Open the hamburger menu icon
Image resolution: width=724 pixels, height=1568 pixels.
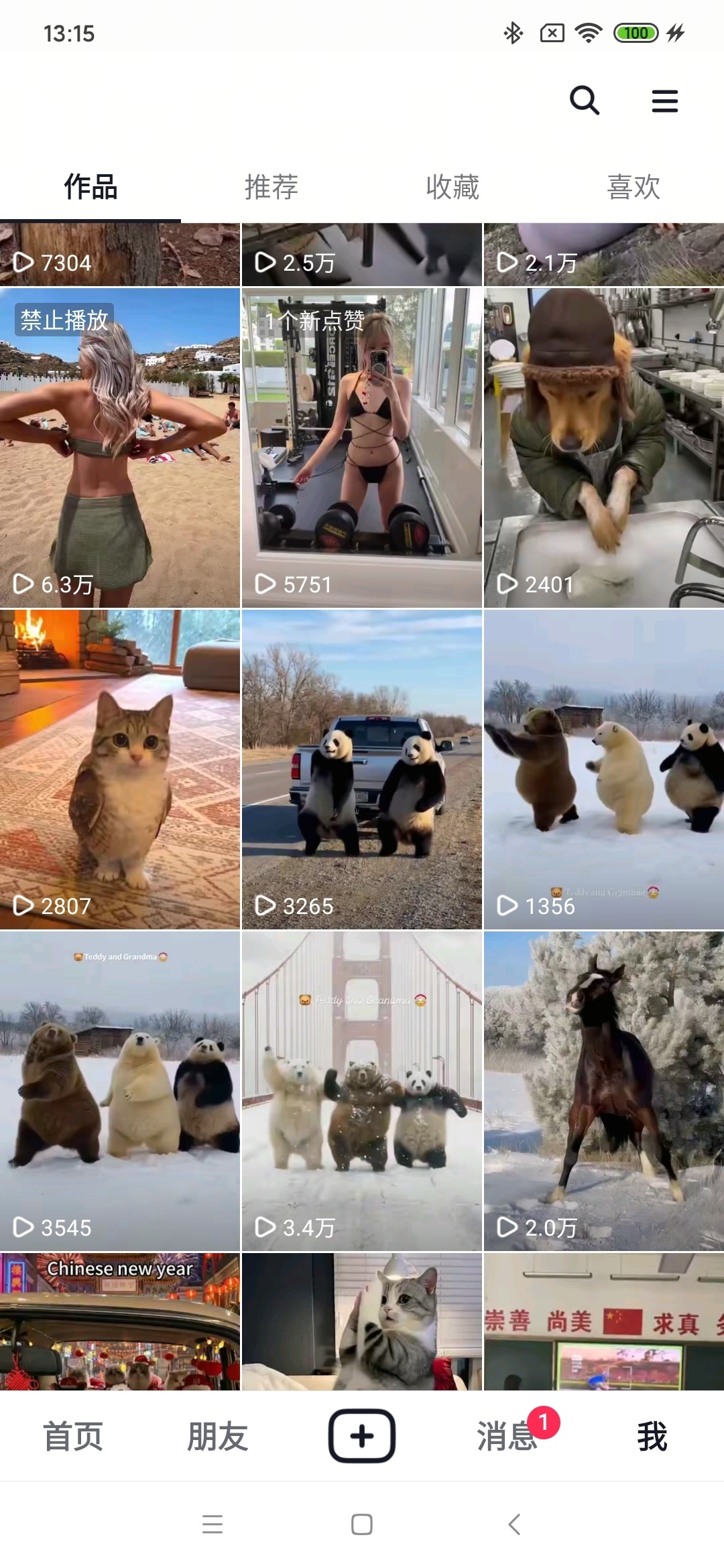664,101
